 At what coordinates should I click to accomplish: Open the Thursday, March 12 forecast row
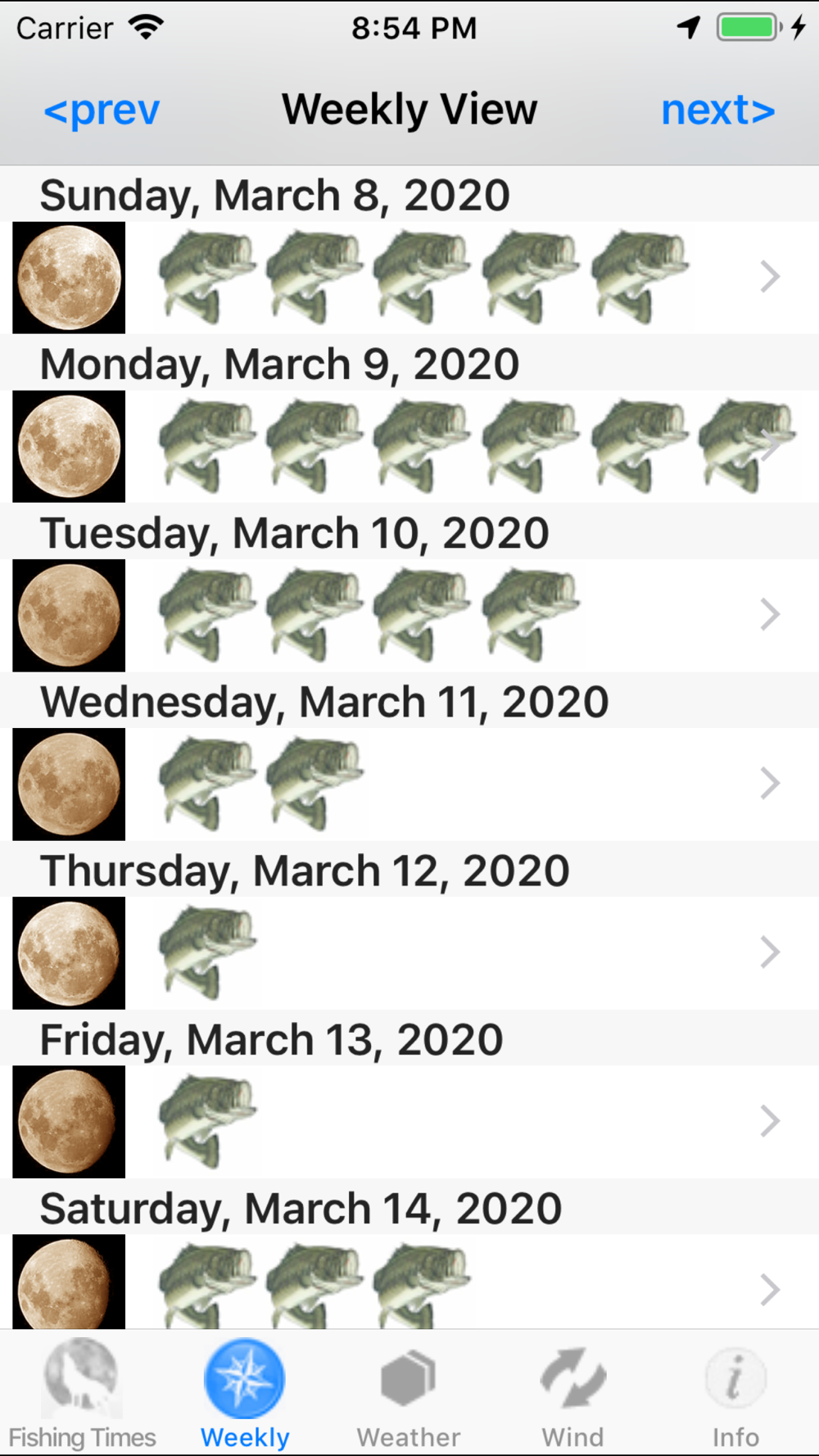pos(409,952)
